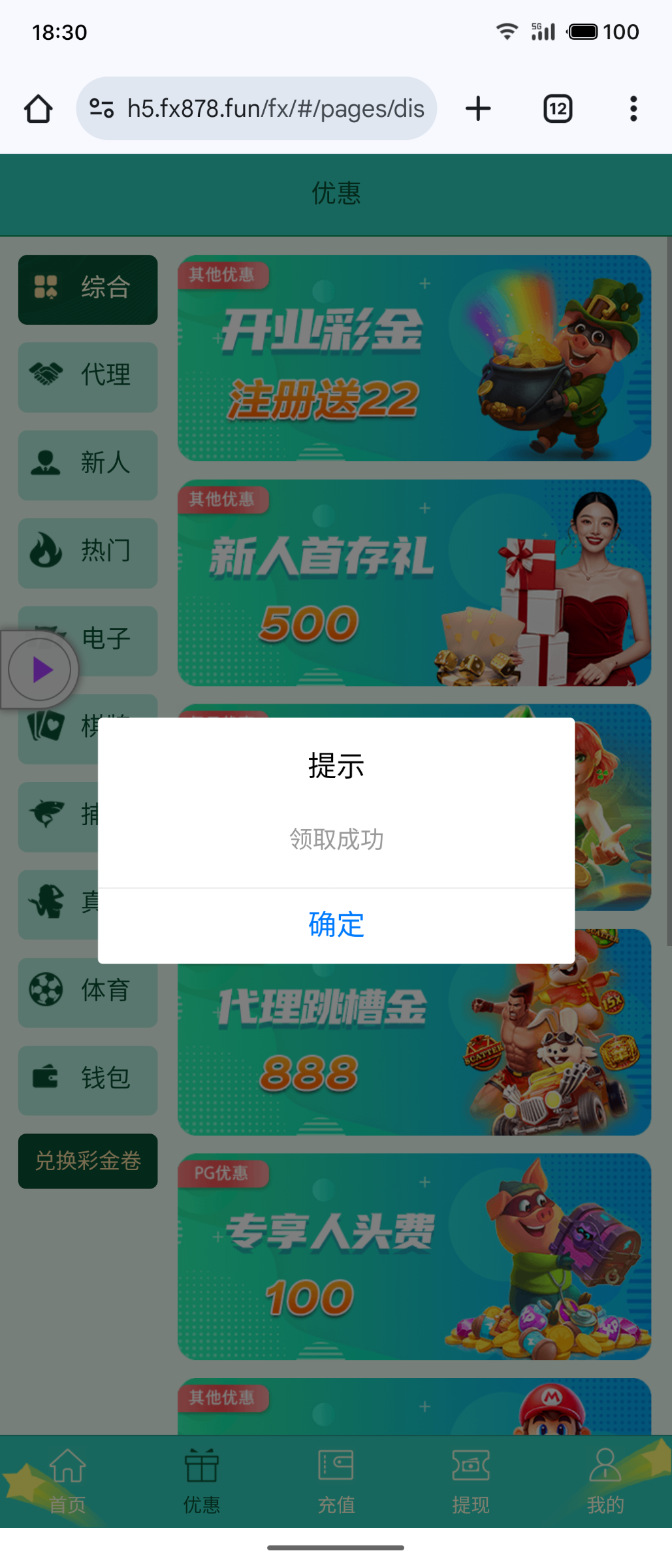Confirm the dialog with 确定

point(336,925)
